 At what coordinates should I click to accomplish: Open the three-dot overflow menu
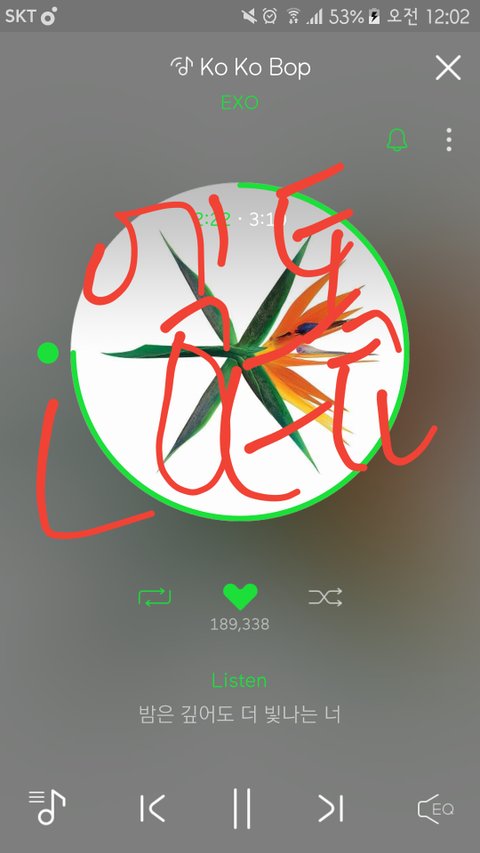448,140
